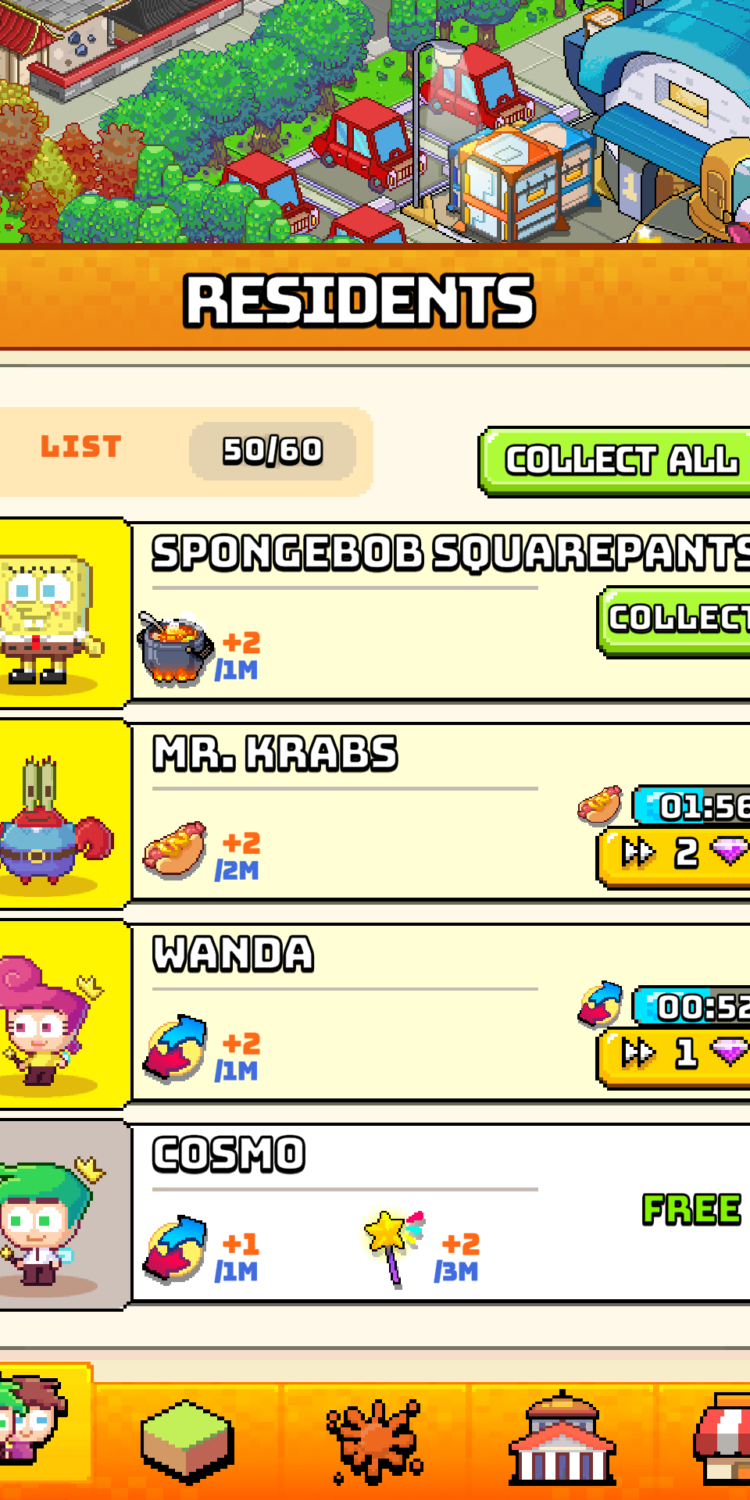Open the land block tab
This screenshot has width=750, height=1500.
point(187,1438)
